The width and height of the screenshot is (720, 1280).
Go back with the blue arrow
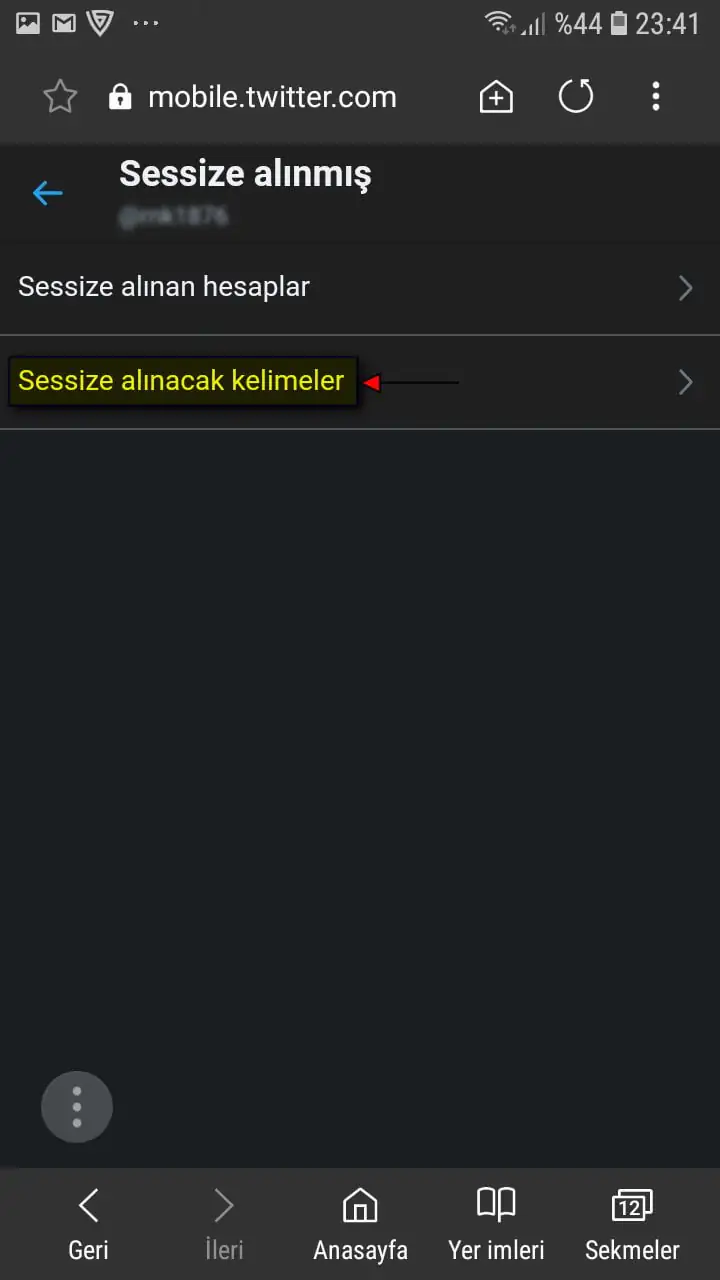[47, 193]
